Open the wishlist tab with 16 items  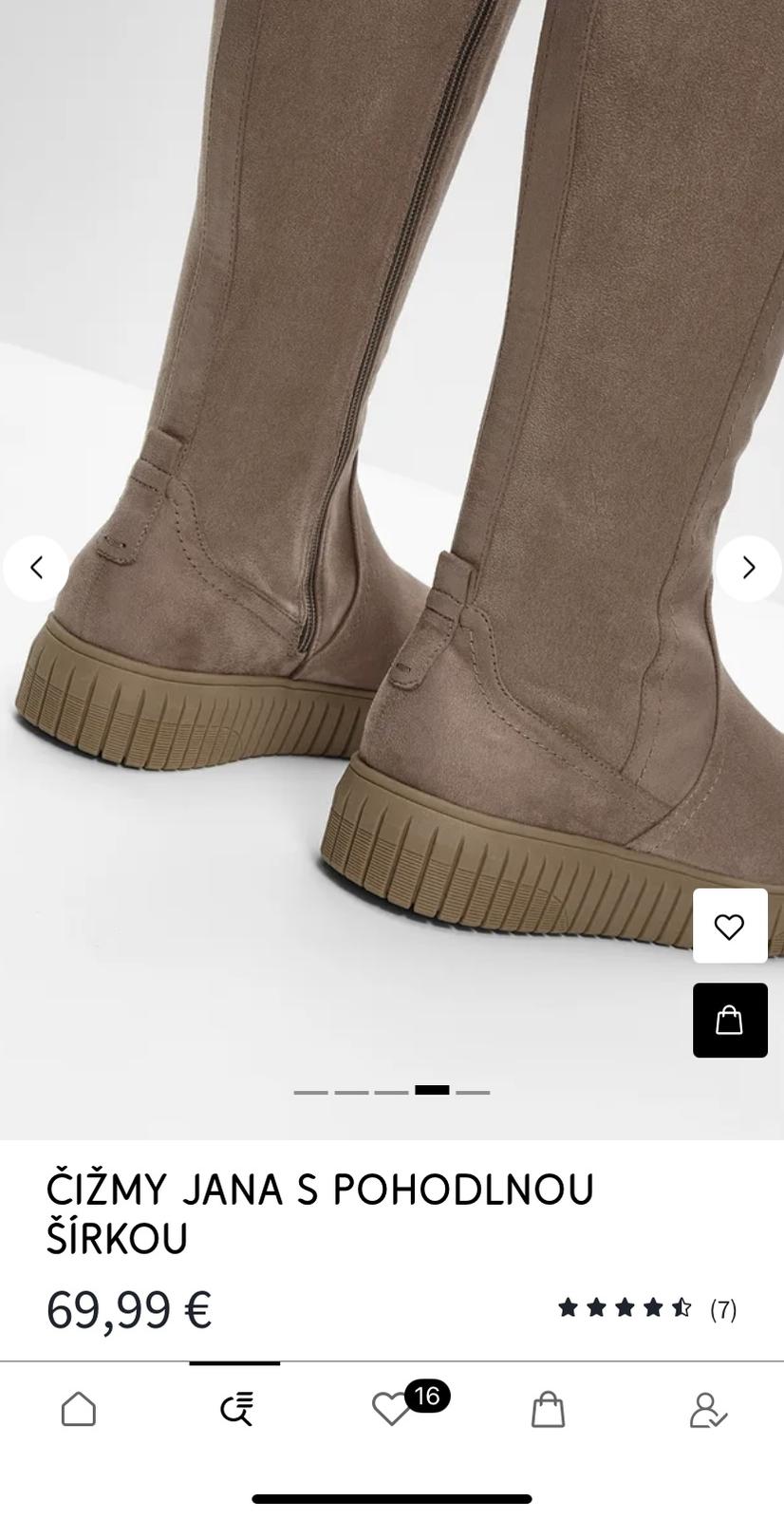[392, 1409]
